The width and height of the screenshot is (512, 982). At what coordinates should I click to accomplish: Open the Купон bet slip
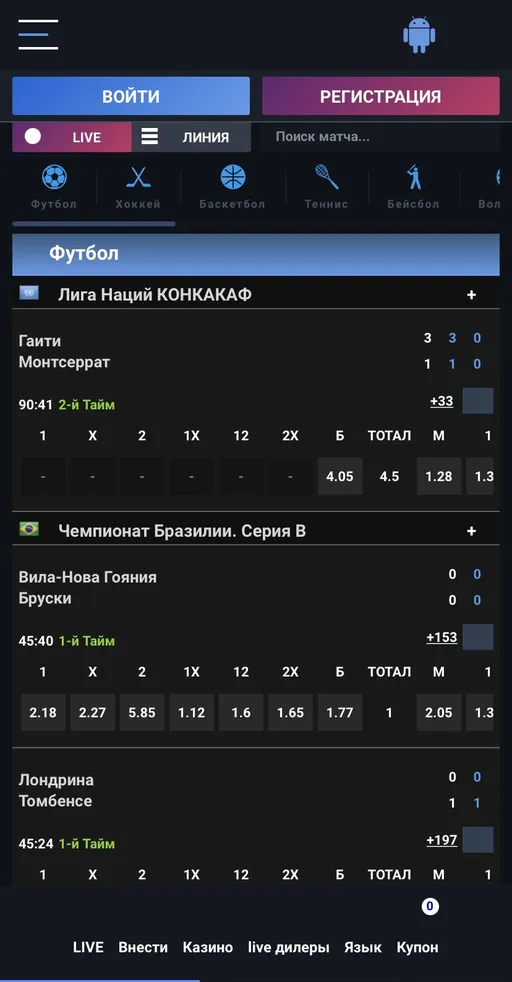(417, 948)
